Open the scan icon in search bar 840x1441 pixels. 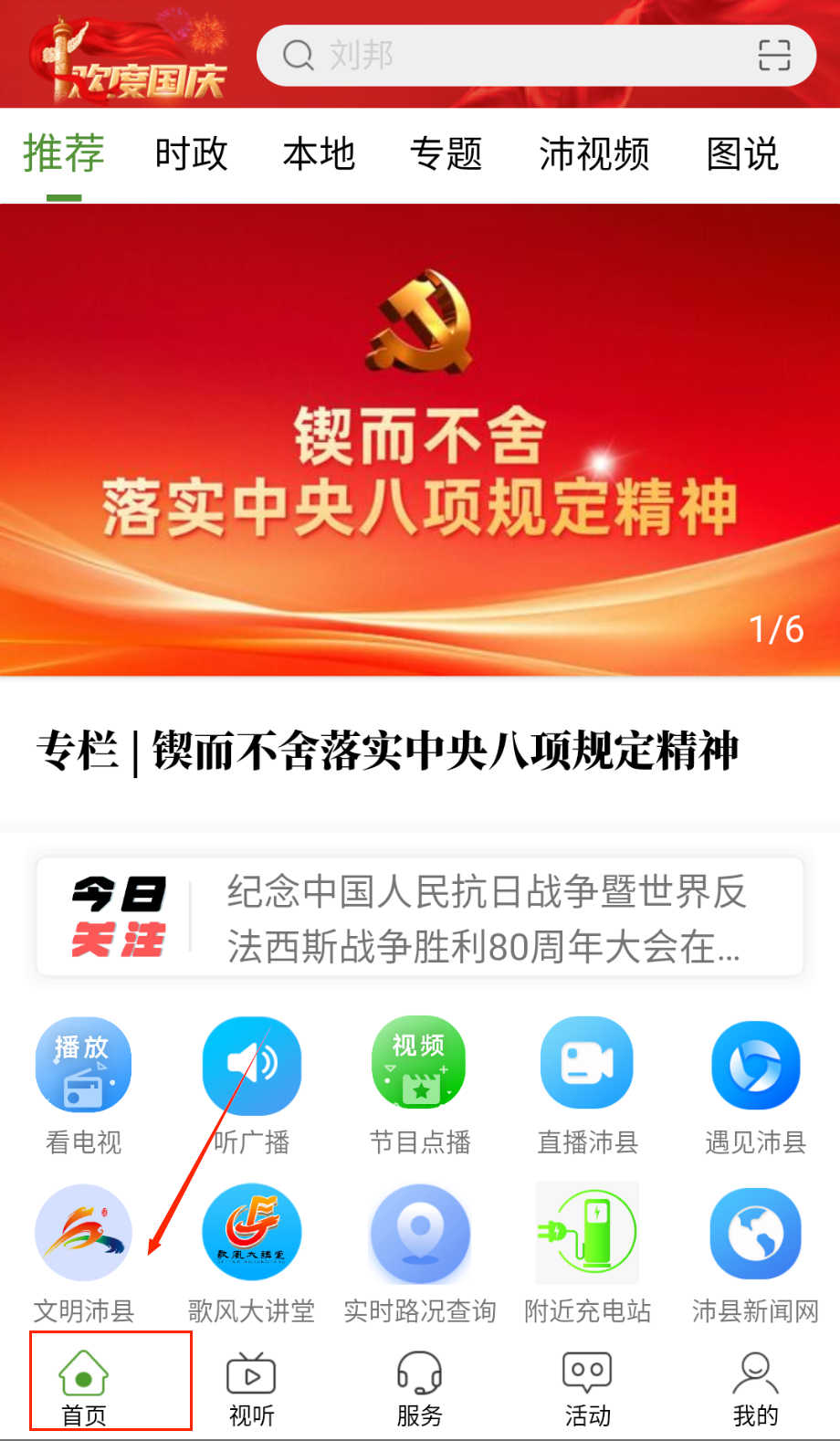point(774,56)
